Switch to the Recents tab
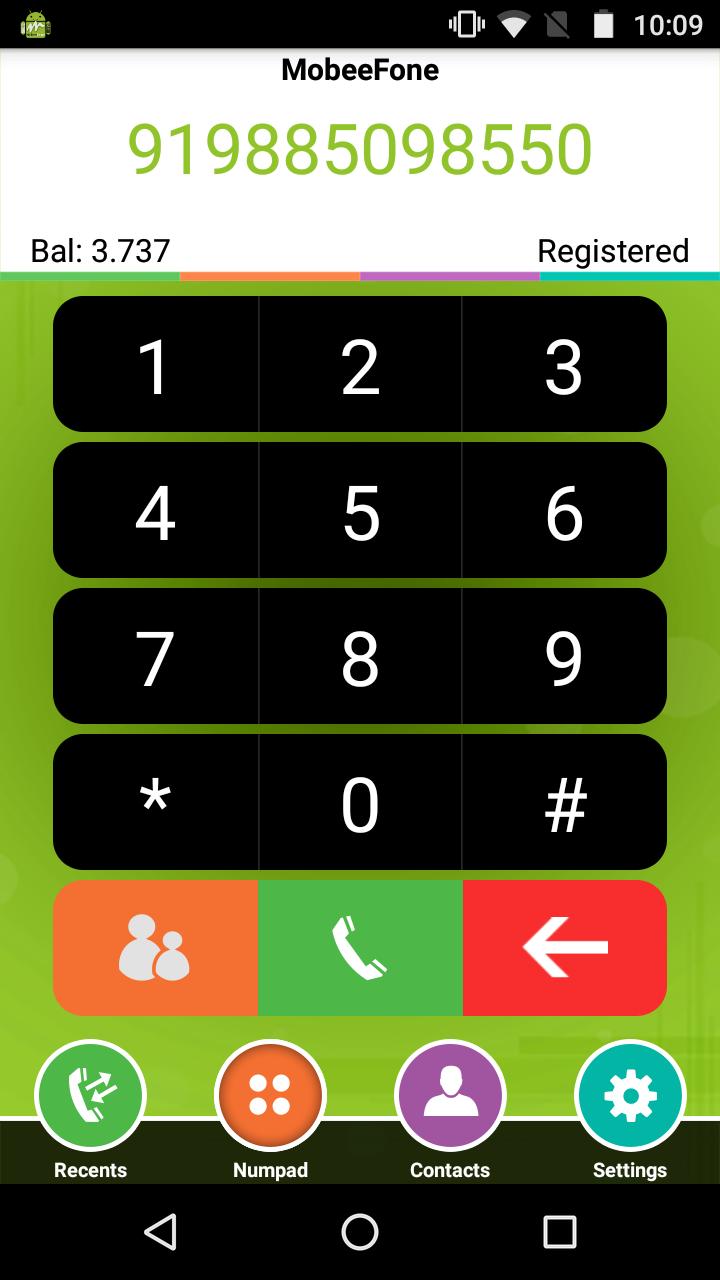 pyautogui.click(x=90, y=1100)
